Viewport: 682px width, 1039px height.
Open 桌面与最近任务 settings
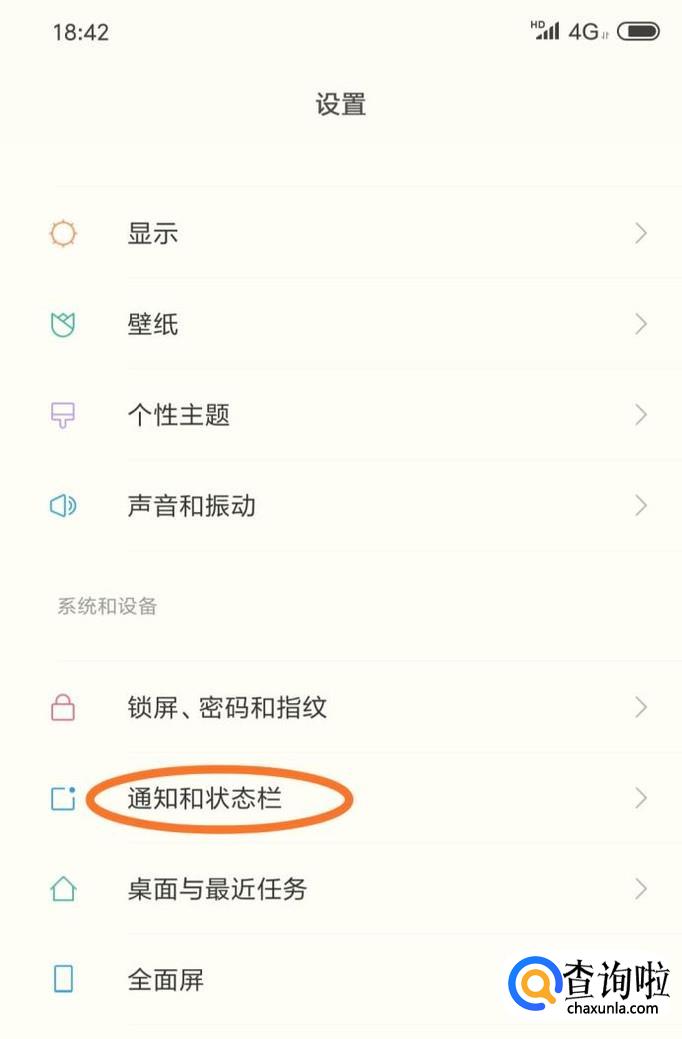[x=216, y=888]
